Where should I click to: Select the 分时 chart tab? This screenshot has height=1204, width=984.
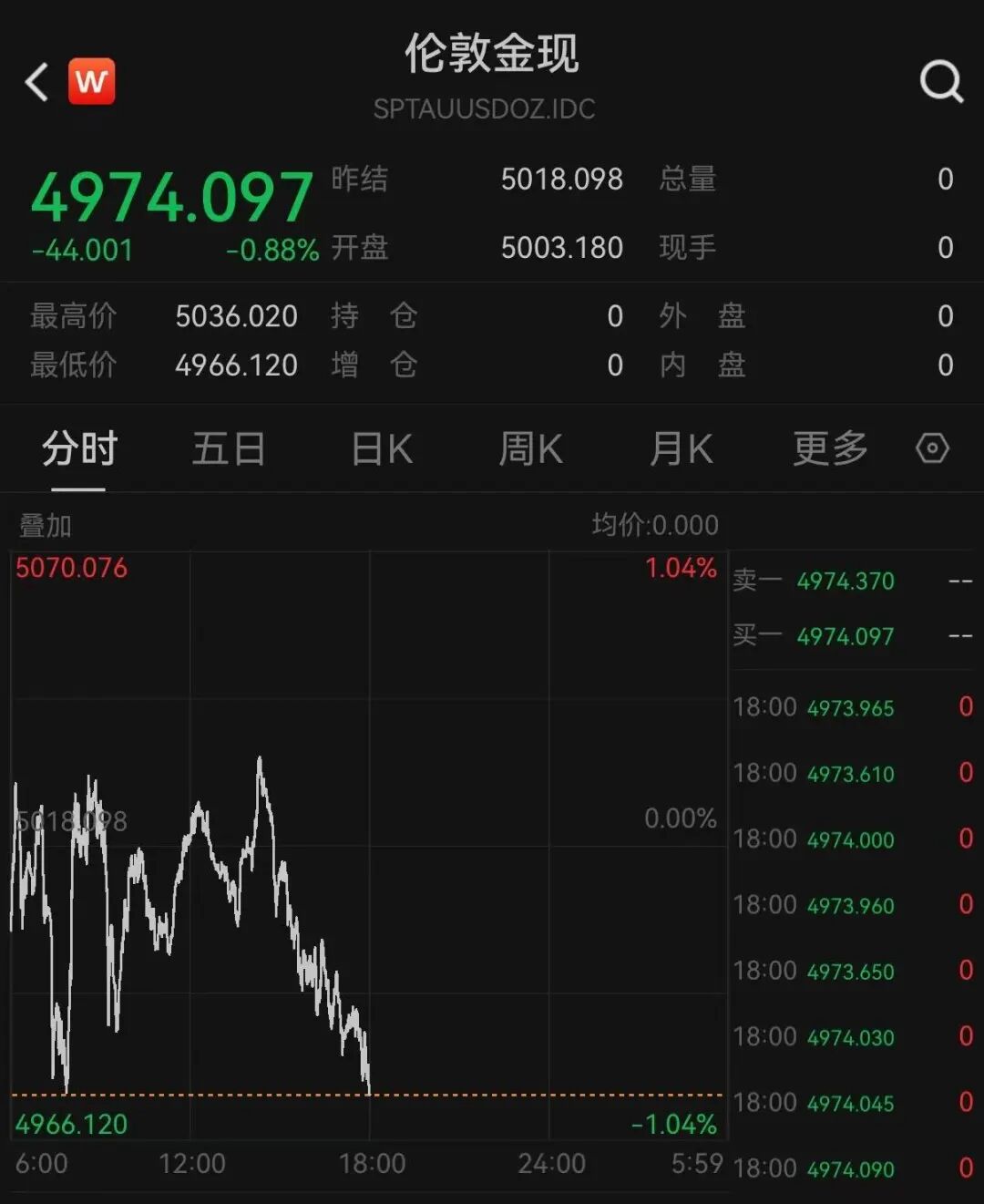pyautogui.click(x=79, y=449)
